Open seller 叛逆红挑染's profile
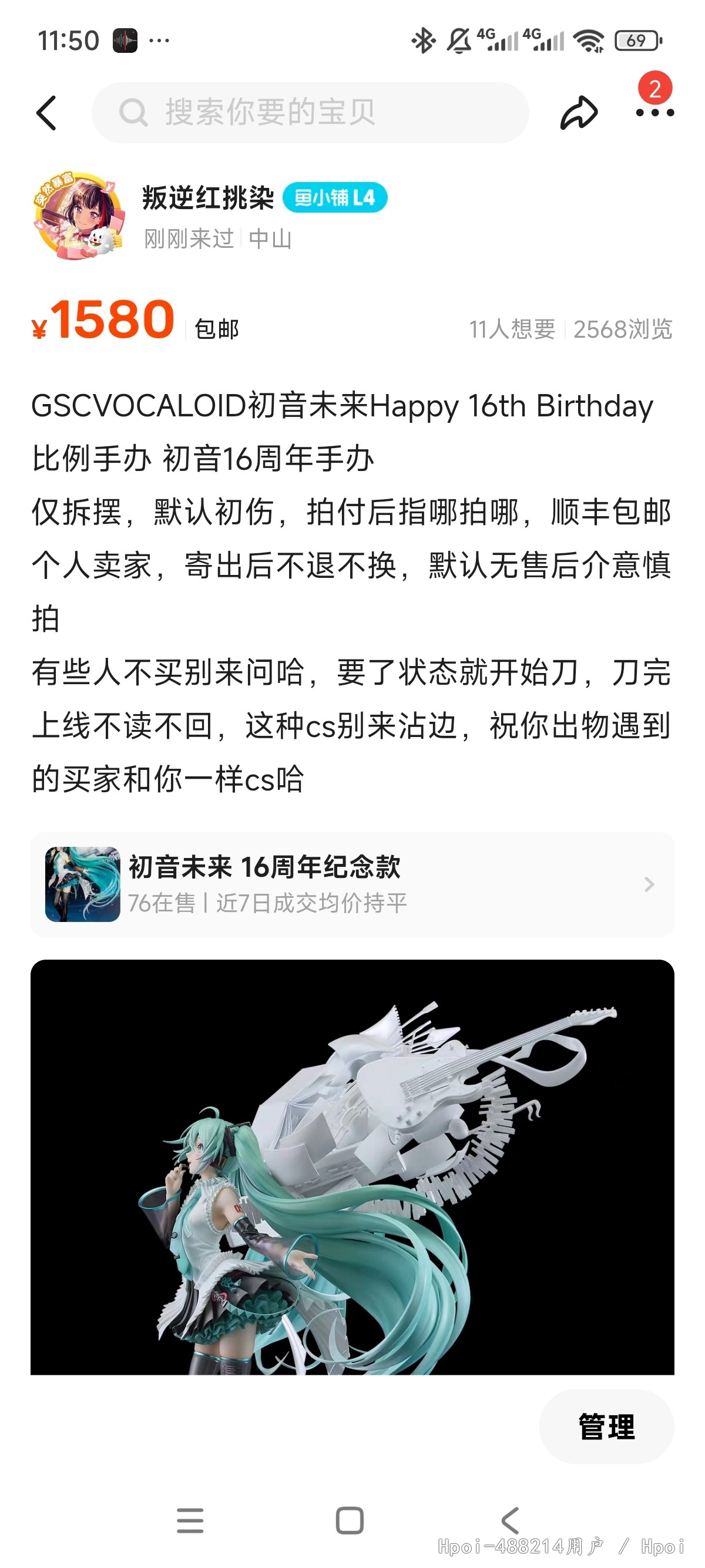 (207, 198)
